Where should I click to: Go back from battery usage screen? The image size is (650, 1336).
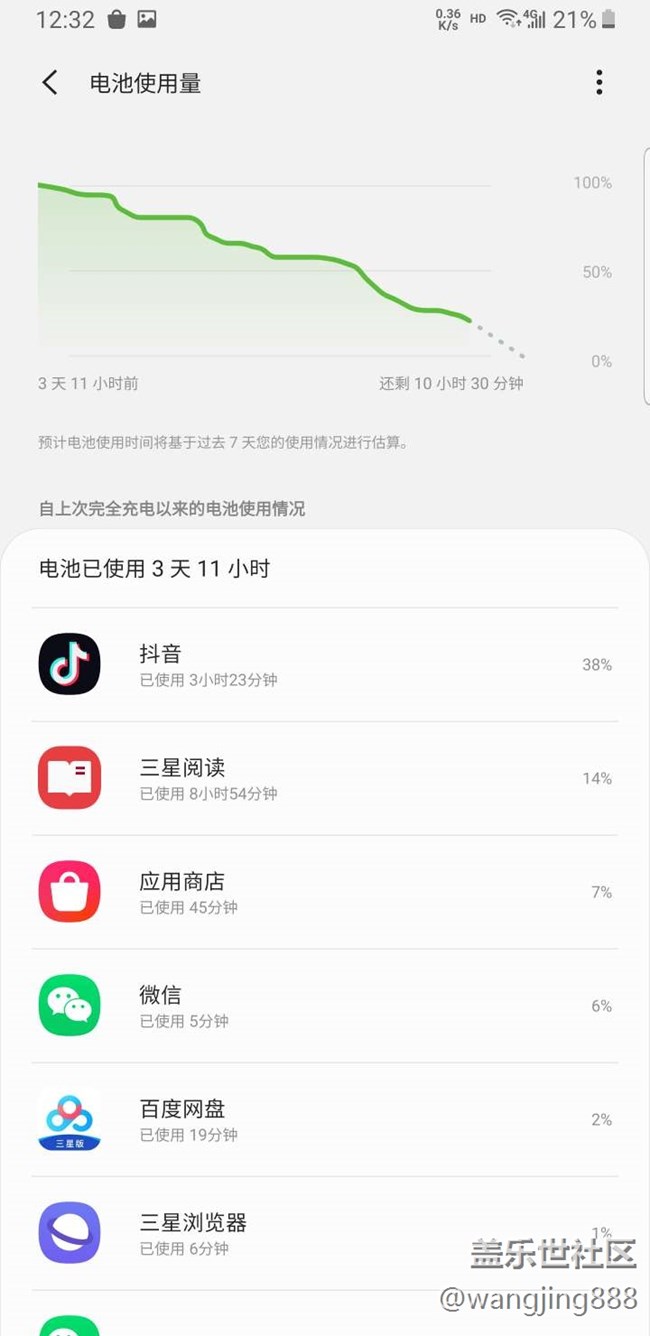click(50, 83)
